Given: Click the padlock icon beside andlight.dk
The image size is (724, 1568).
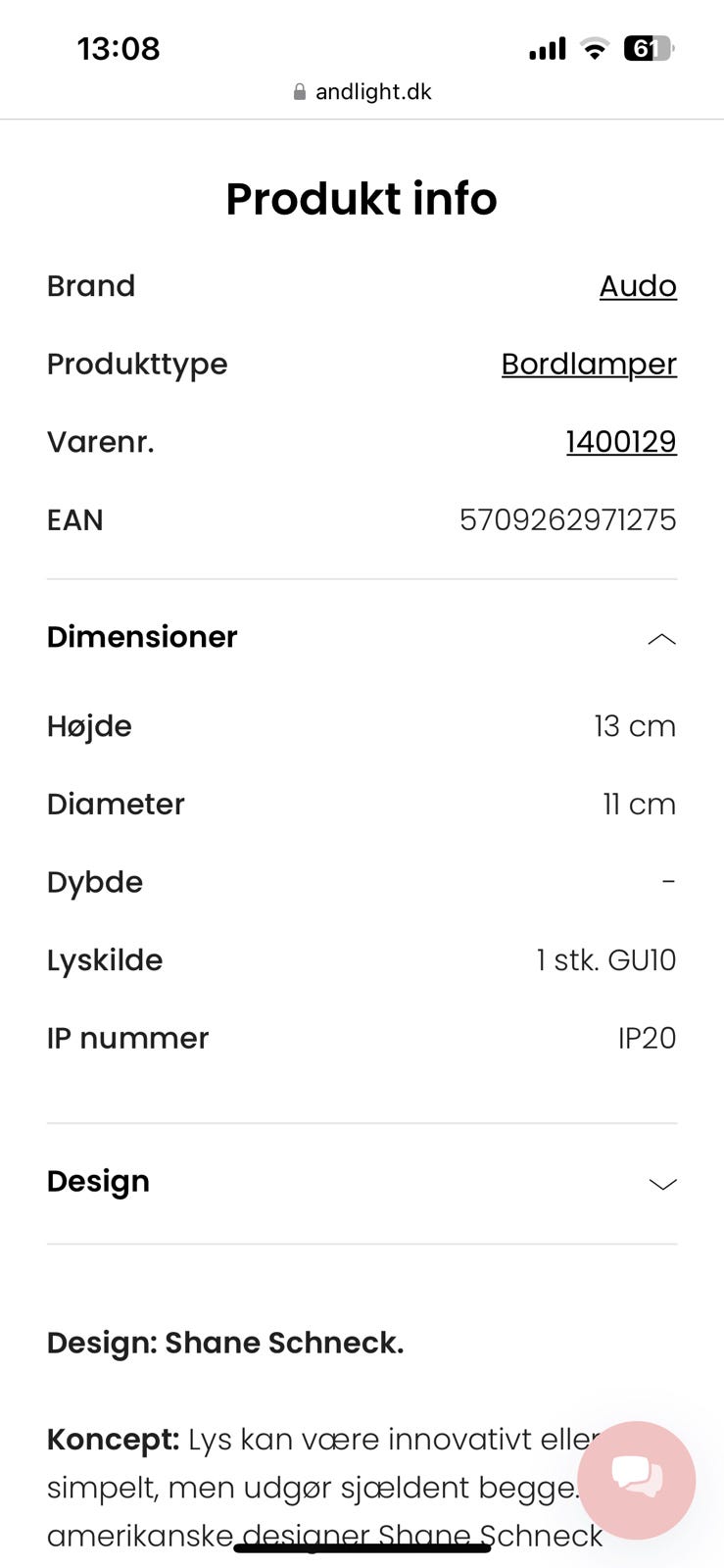Looking at the screenshot, I should point(299,91).
